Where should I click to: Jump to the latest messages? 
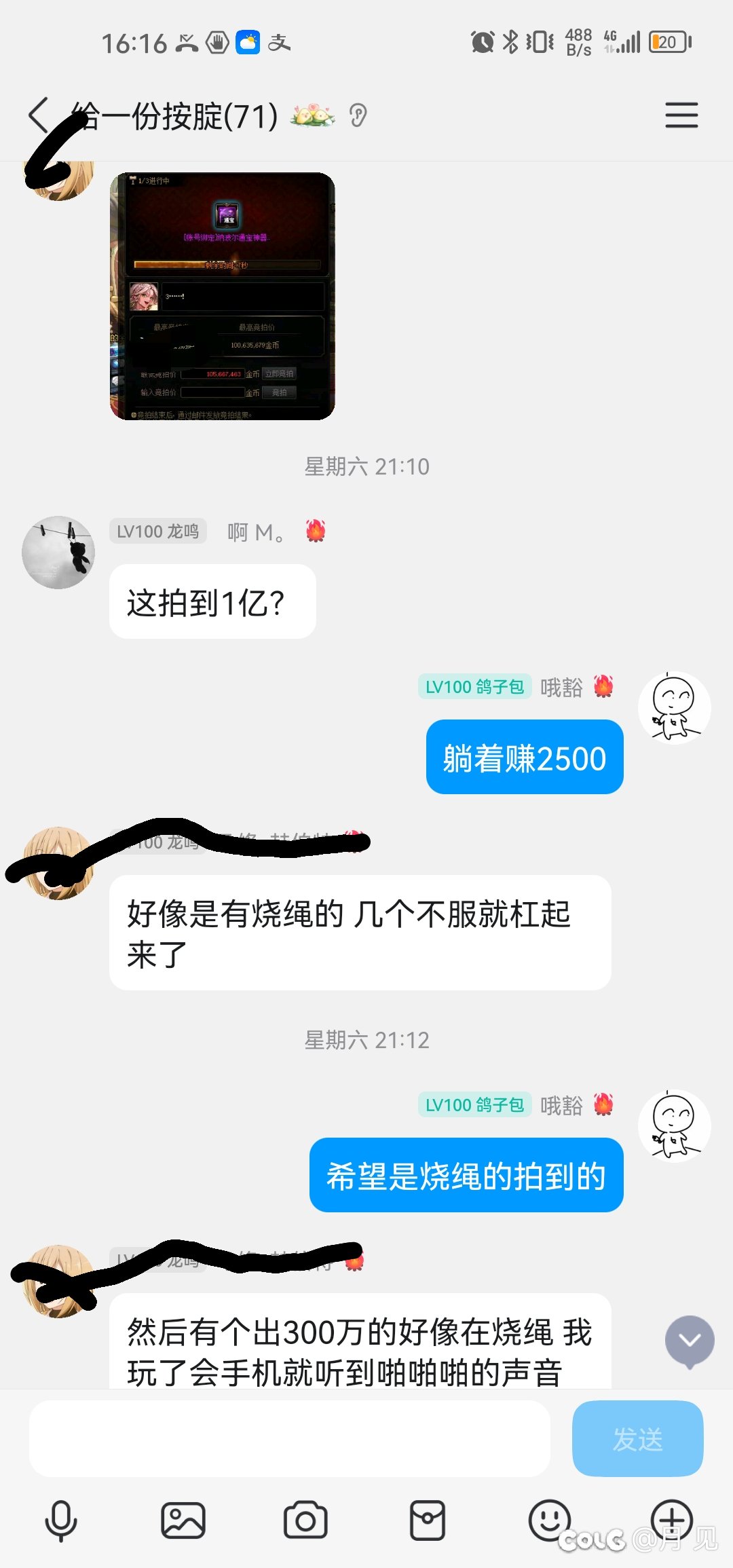point(690,1341)
